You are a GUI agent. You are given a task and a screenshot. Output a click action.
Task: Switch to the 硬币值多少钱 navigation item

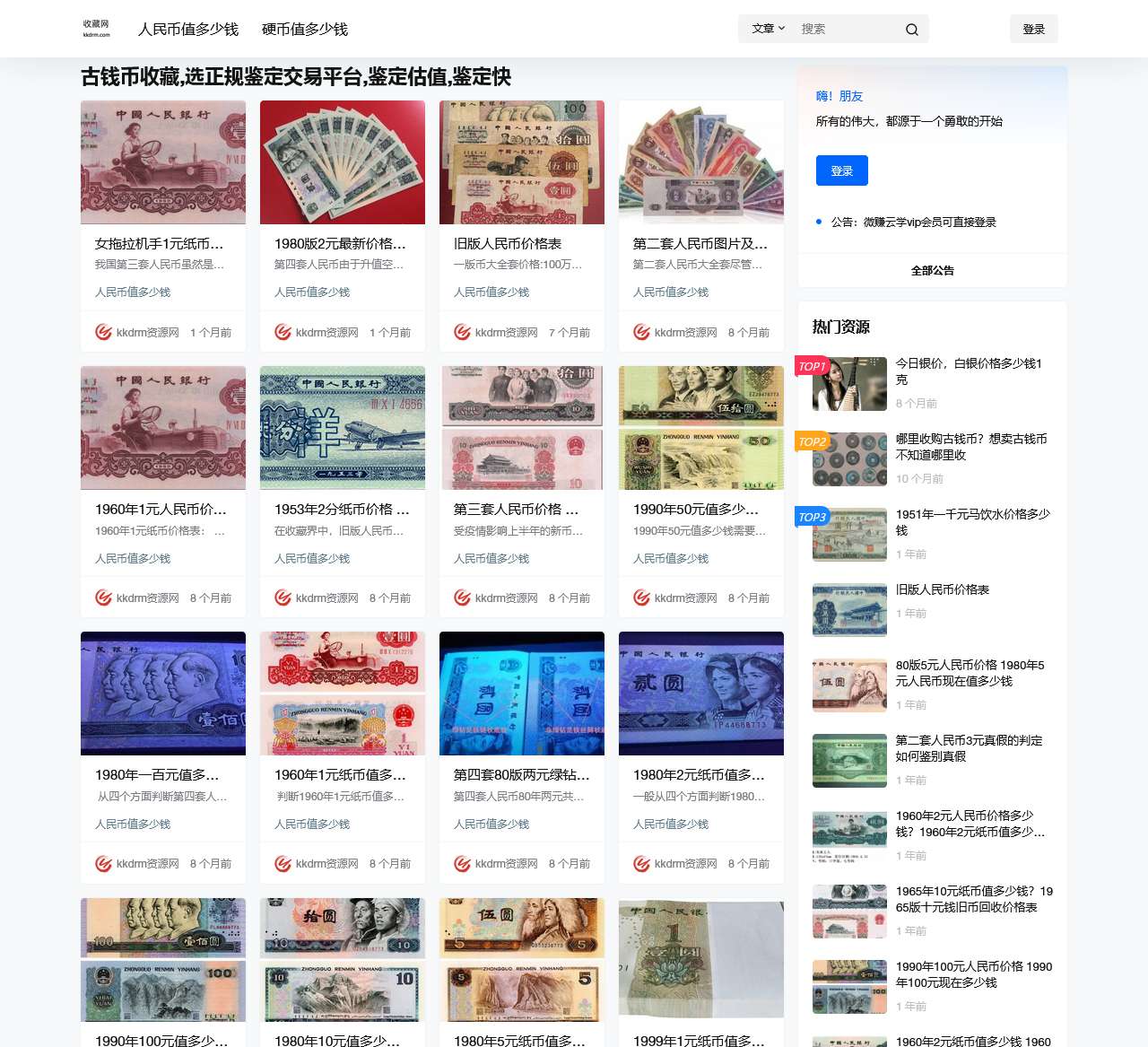305,30
